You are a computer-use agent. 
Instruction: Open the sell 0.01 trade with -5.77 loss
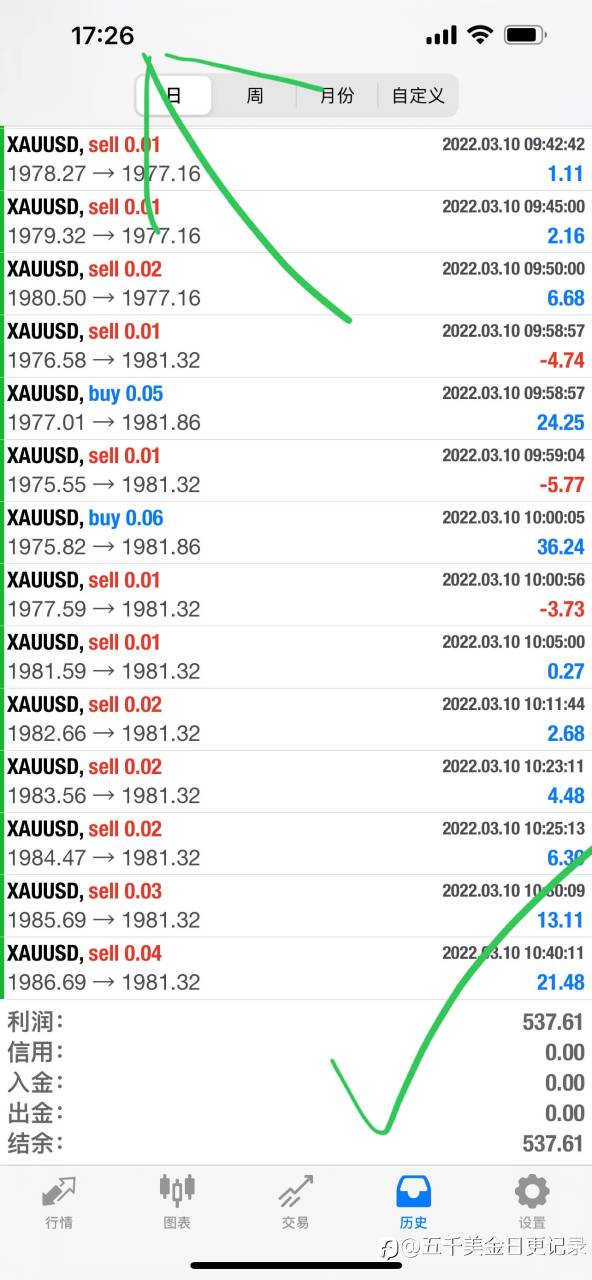pyautogui.click(x=296, y=470)
